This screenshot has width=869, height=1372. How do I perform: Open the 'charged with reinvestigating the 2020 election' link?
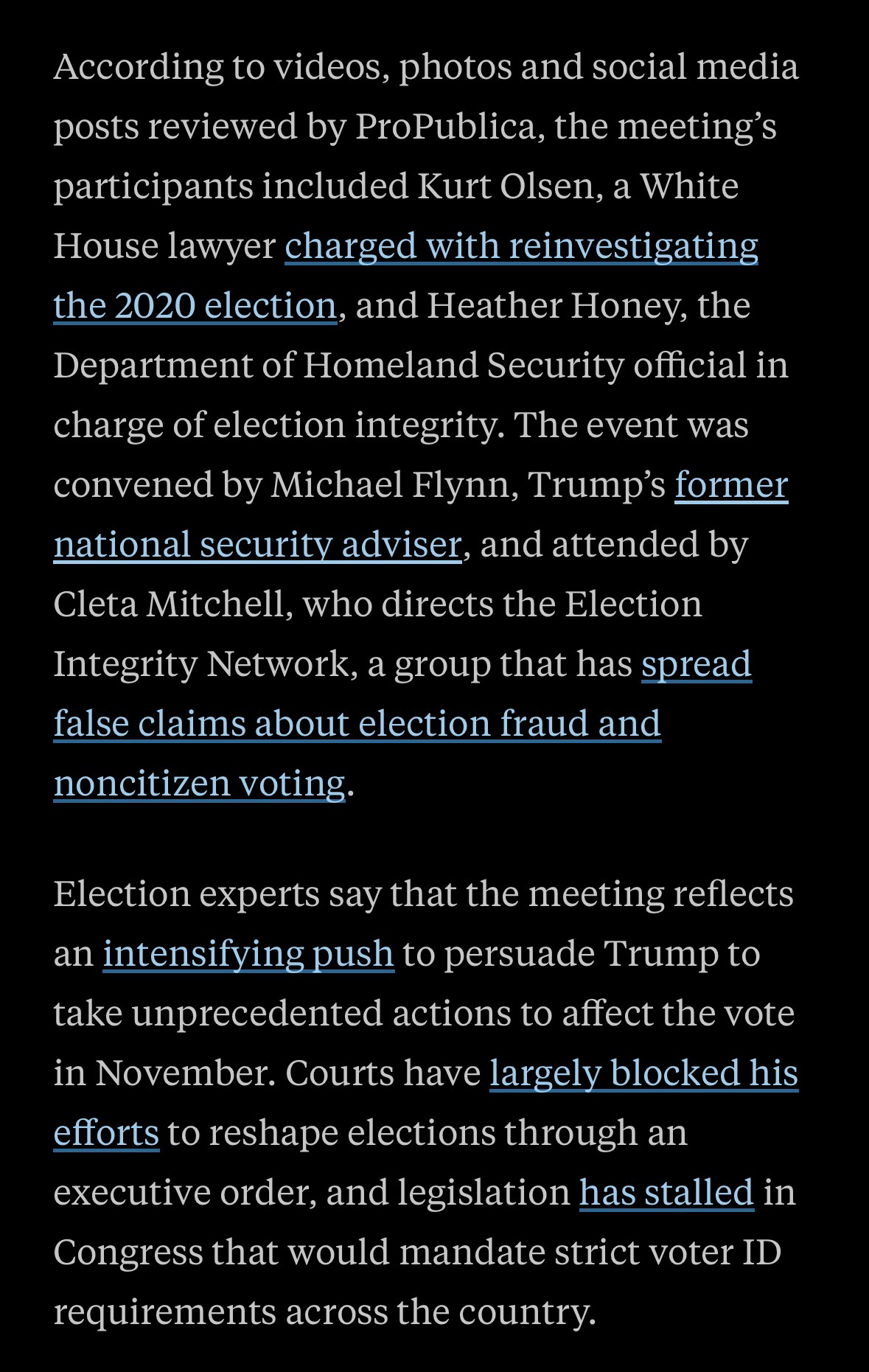point(520,246)
